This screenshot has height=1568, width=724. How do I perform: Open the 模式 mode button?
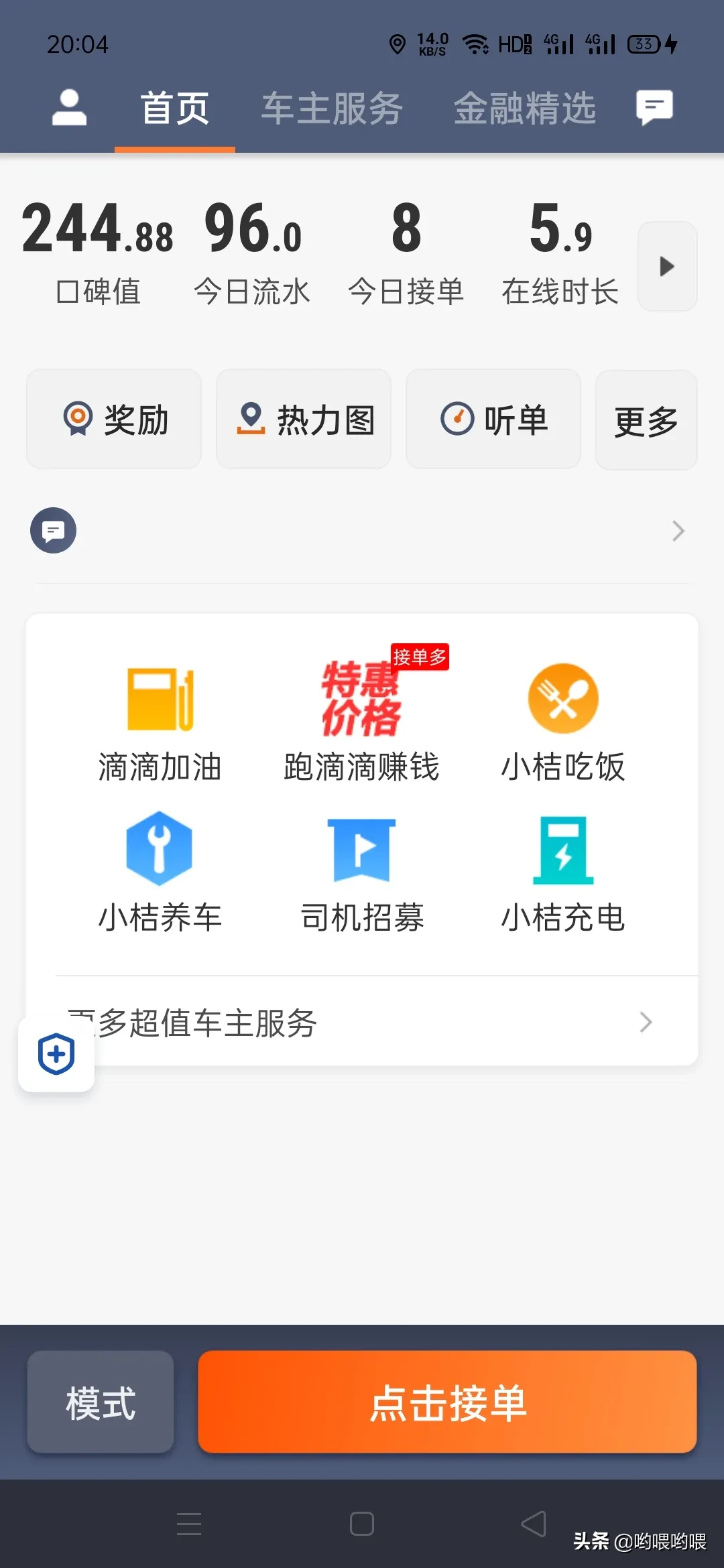101,1402
